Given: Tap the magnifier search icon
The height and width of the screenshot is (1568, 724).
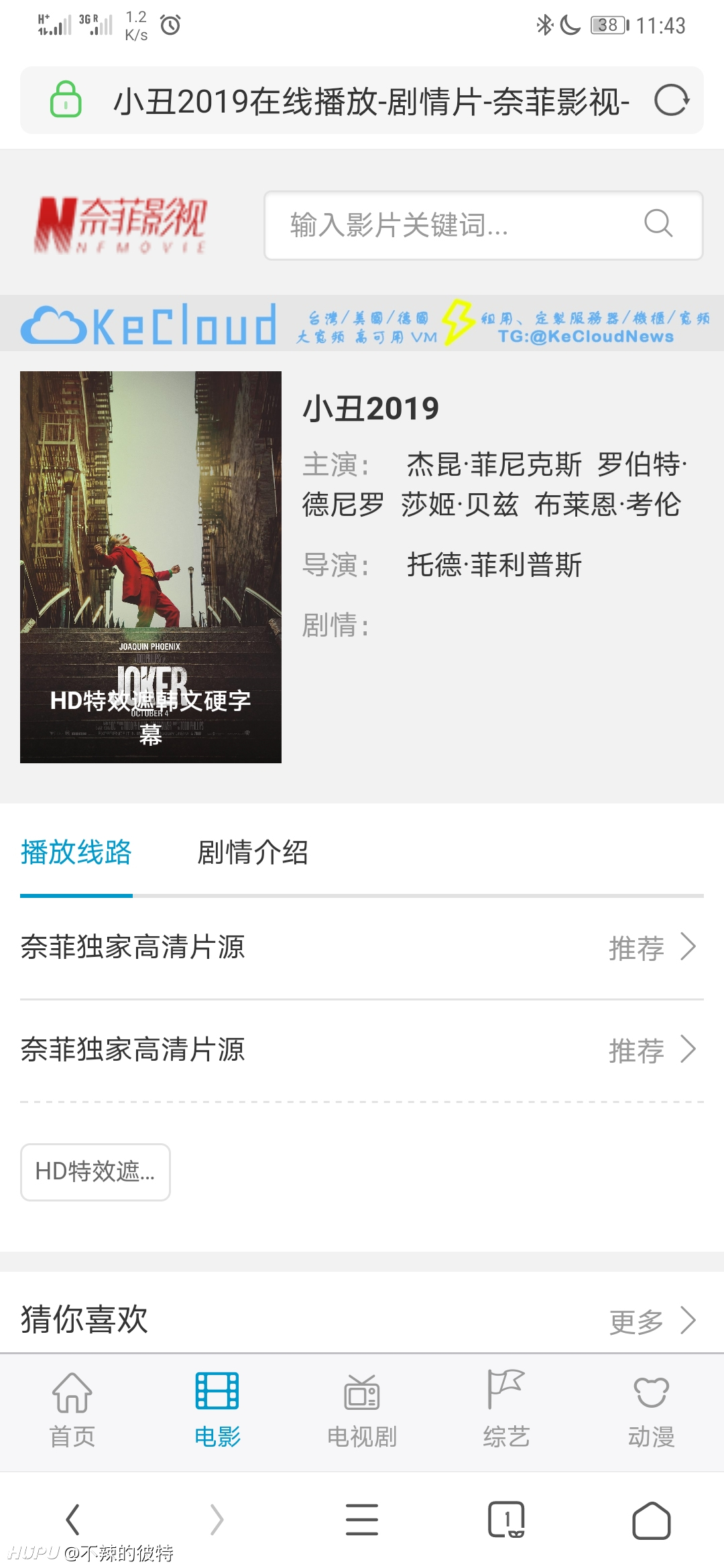Looking at the screenshot, I should coord(658,223).
